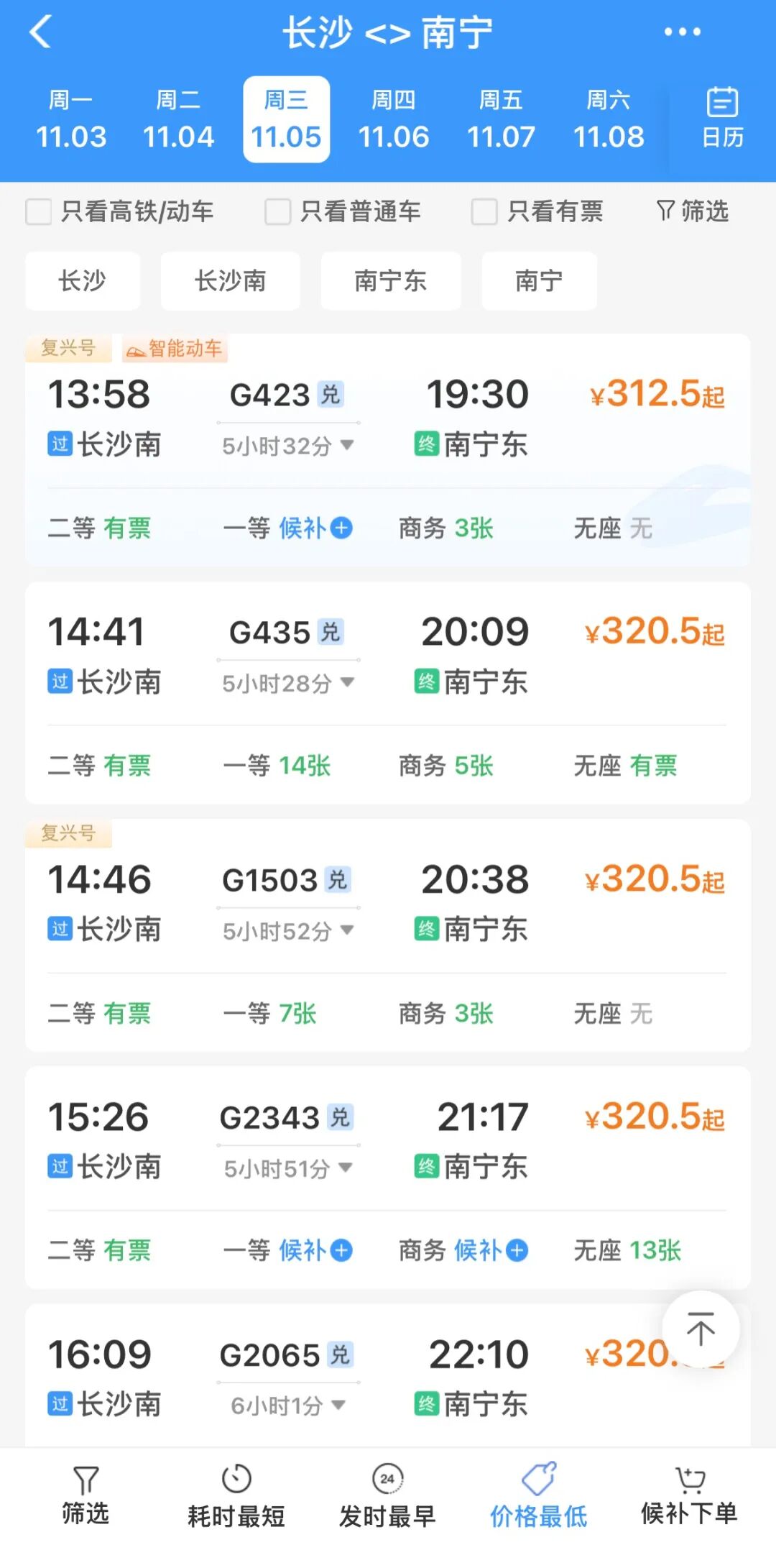The width and height of the screenshot is (776, 1568).
Task: Tick the 只看有票 checkbox
Action: [x=484, y=212]
